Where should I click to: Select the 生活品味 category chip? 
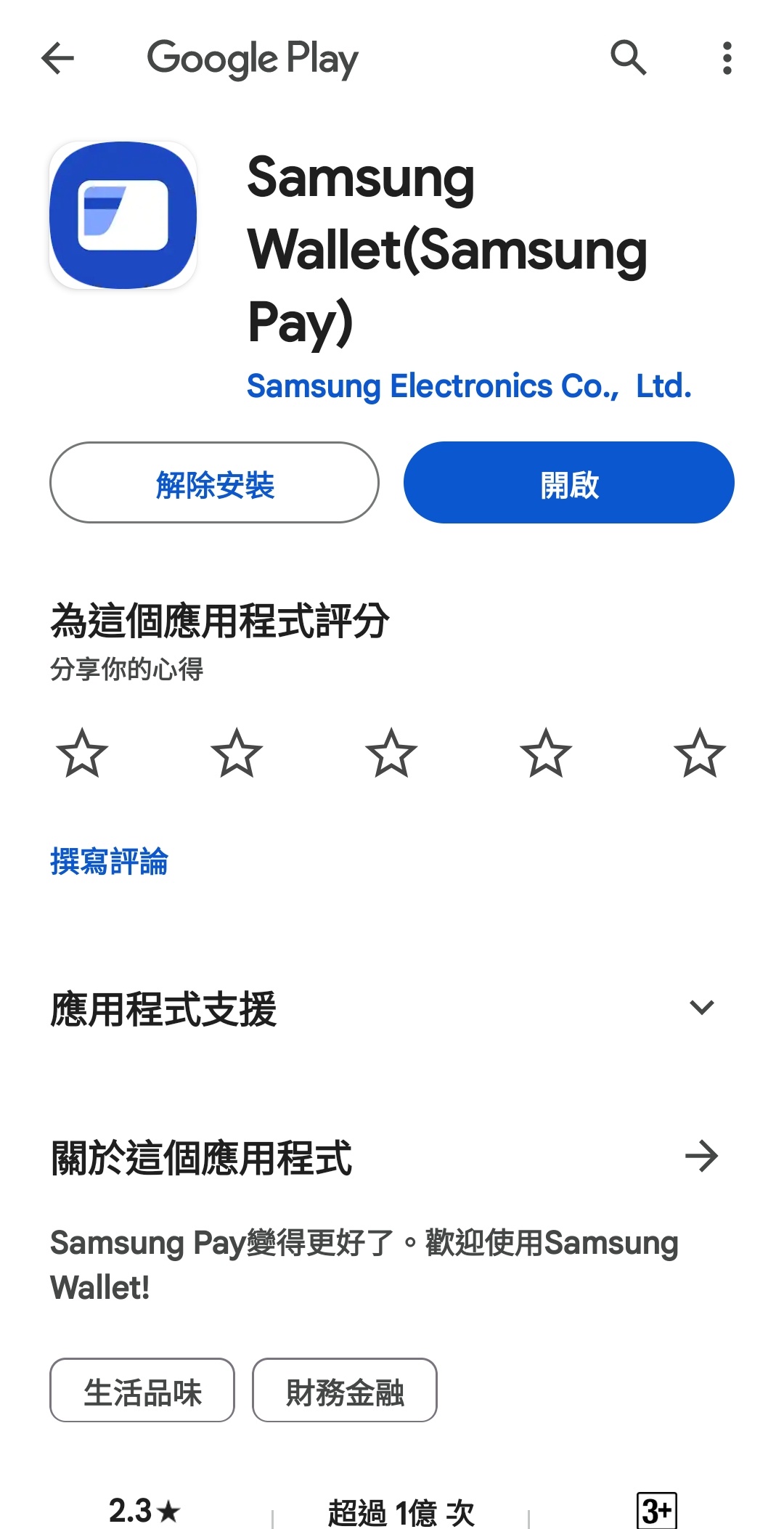142,1390
